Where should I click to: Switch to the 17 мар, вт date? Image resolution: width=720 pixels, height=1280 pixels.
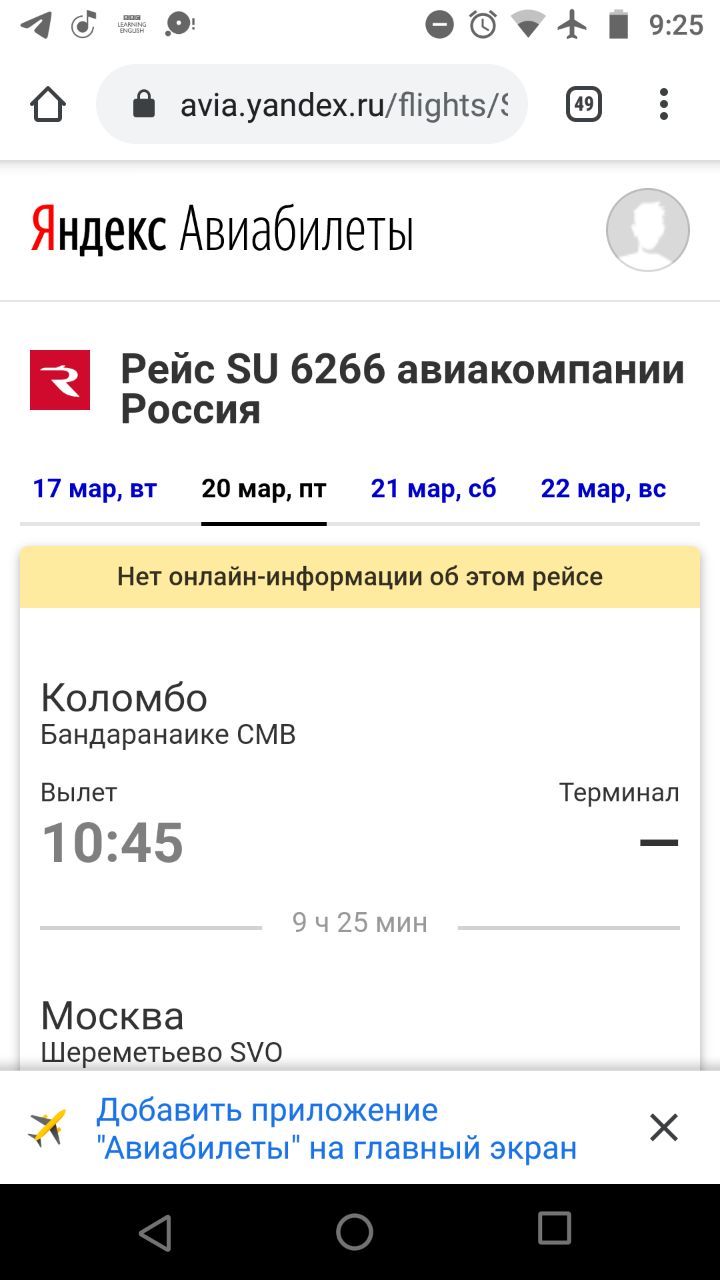(x=95, y=489)
